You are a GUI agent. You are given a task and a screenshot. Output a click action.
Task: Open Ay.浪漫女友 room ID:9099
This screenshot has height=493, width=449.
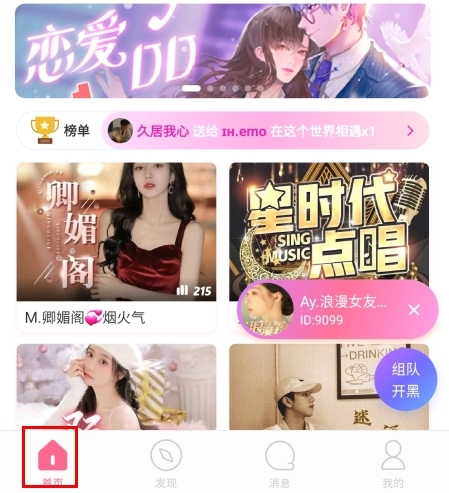tap(320, 310)
